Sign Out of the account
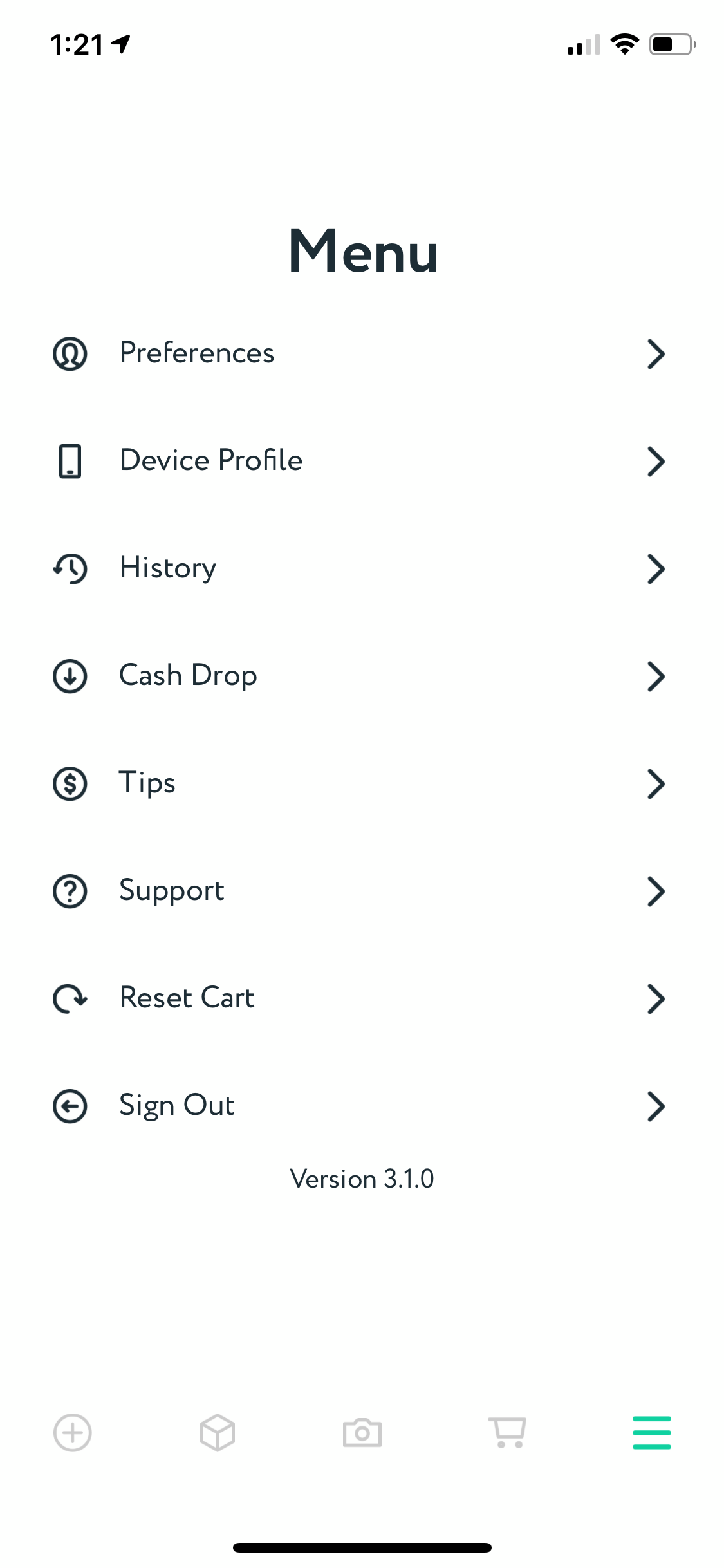 [x=177, y=1106]
